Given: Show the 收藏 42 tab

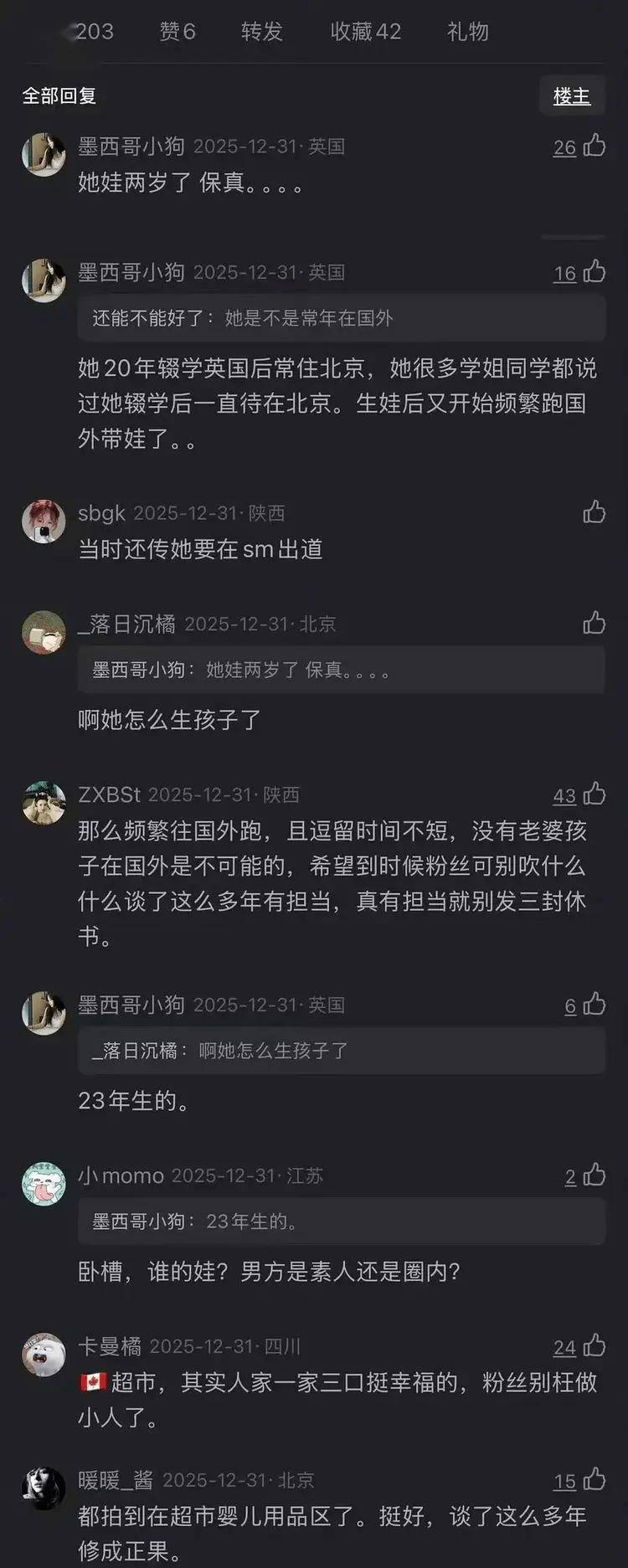Looking at the screenshot, I should click(365, 32).
